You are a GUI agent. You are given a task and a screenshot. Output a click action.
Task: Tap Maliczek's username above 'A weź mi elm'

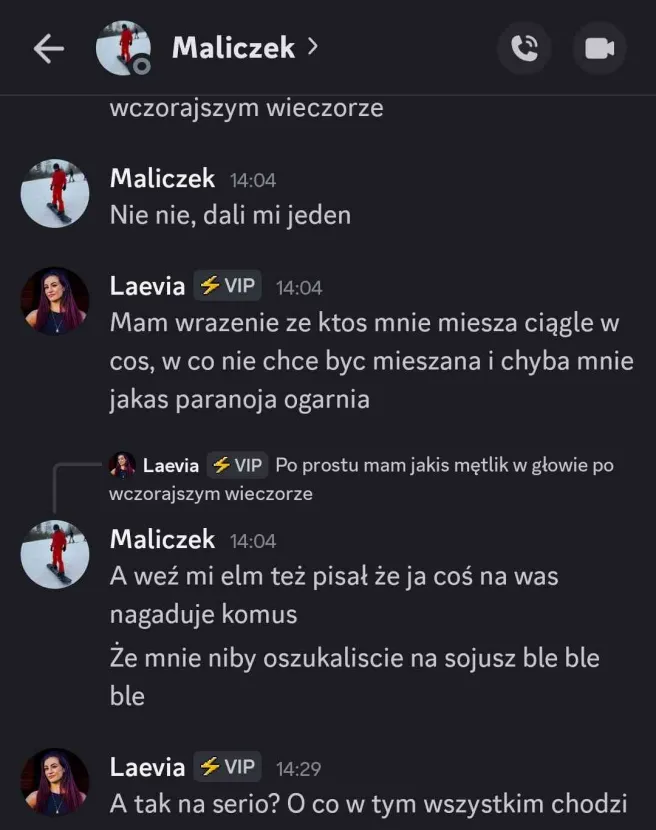162,539
